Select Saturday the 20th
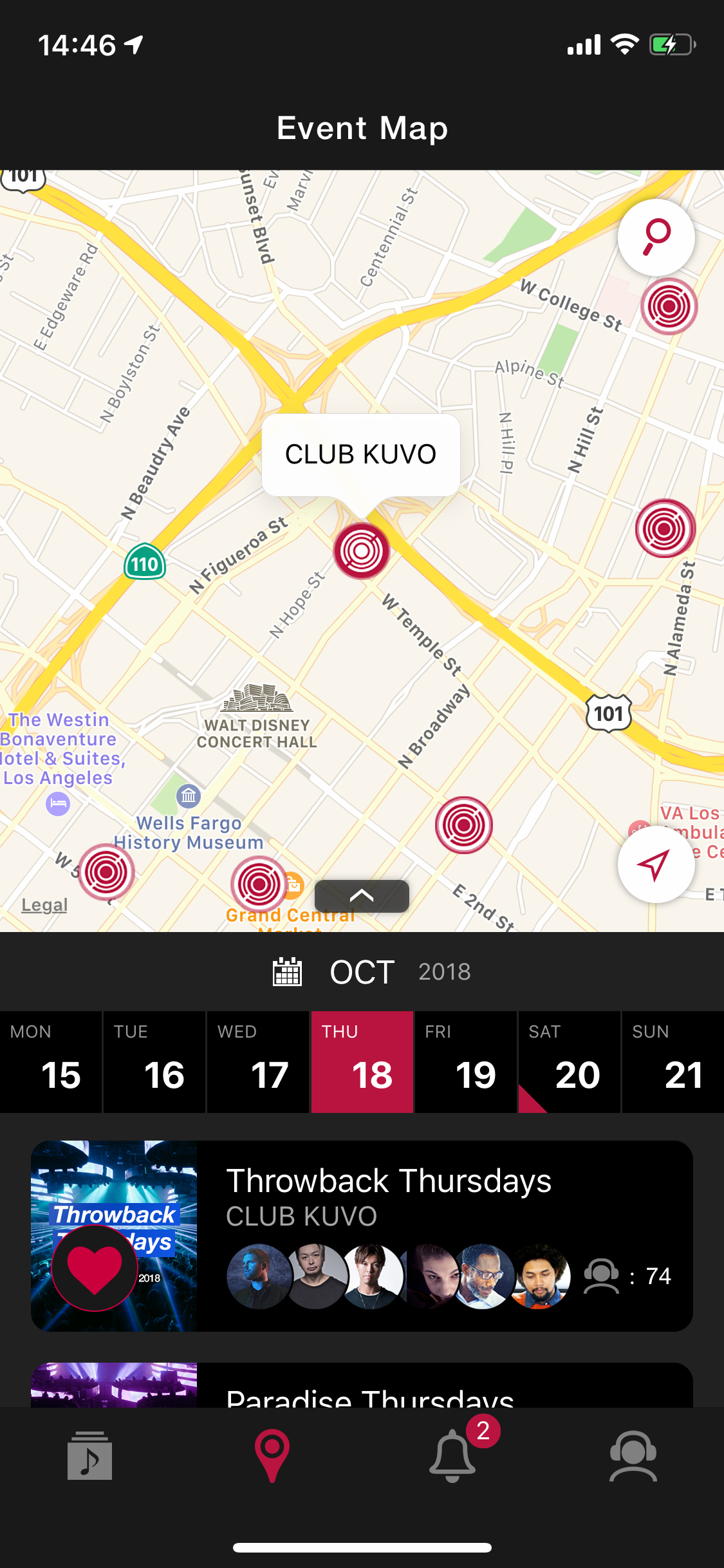724x1568 pixels. click(x=570, y=1062)
